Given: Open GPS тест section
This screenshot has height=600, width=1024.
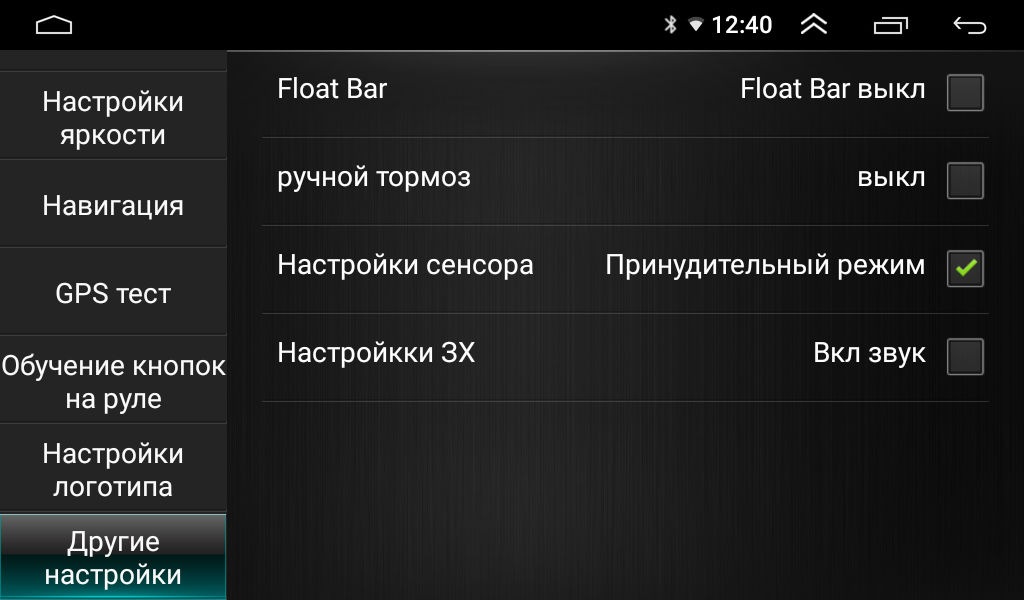Looking at the screenshot, I should pos(113,294).
